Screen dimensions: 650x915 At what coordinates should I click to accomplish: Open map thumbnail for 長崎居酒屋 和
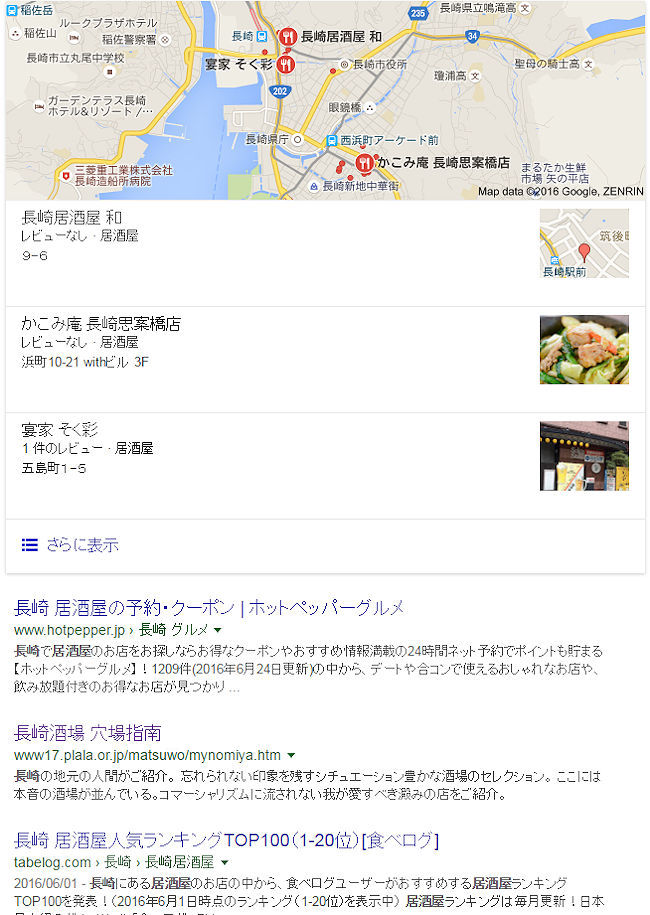pyautogui.click(x=584, y=243)
